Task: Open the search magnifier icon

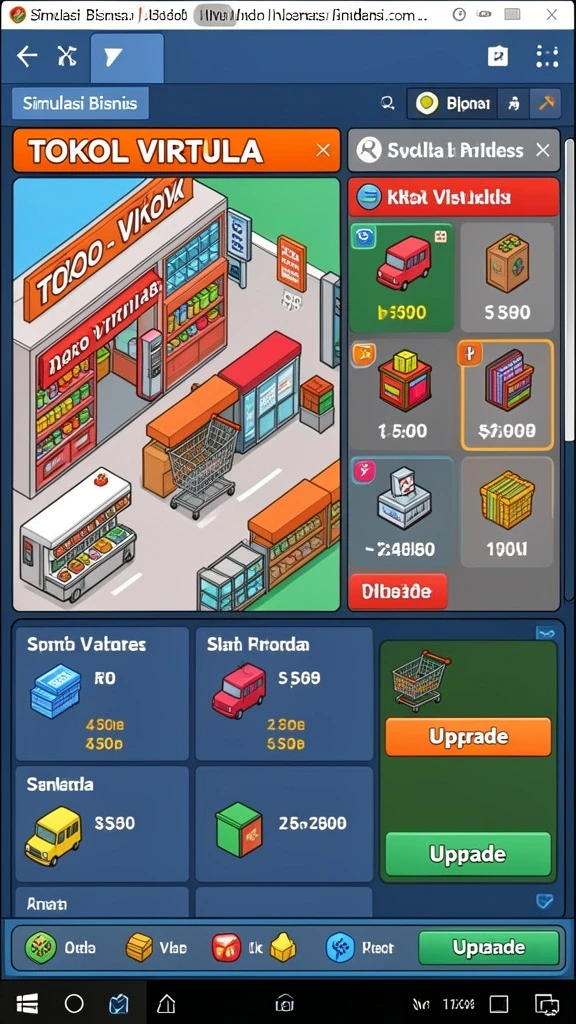Action: click(x=387, y=103)
